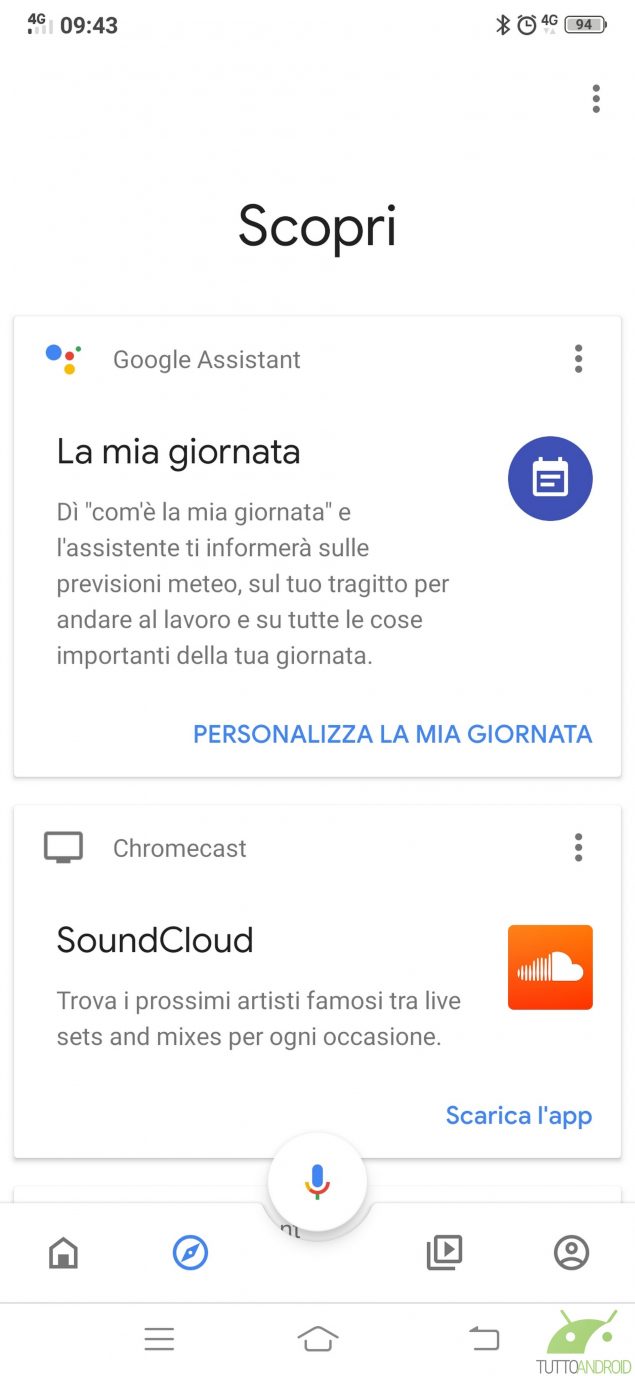Go back with the system back button

click(x=484, y=1338)
